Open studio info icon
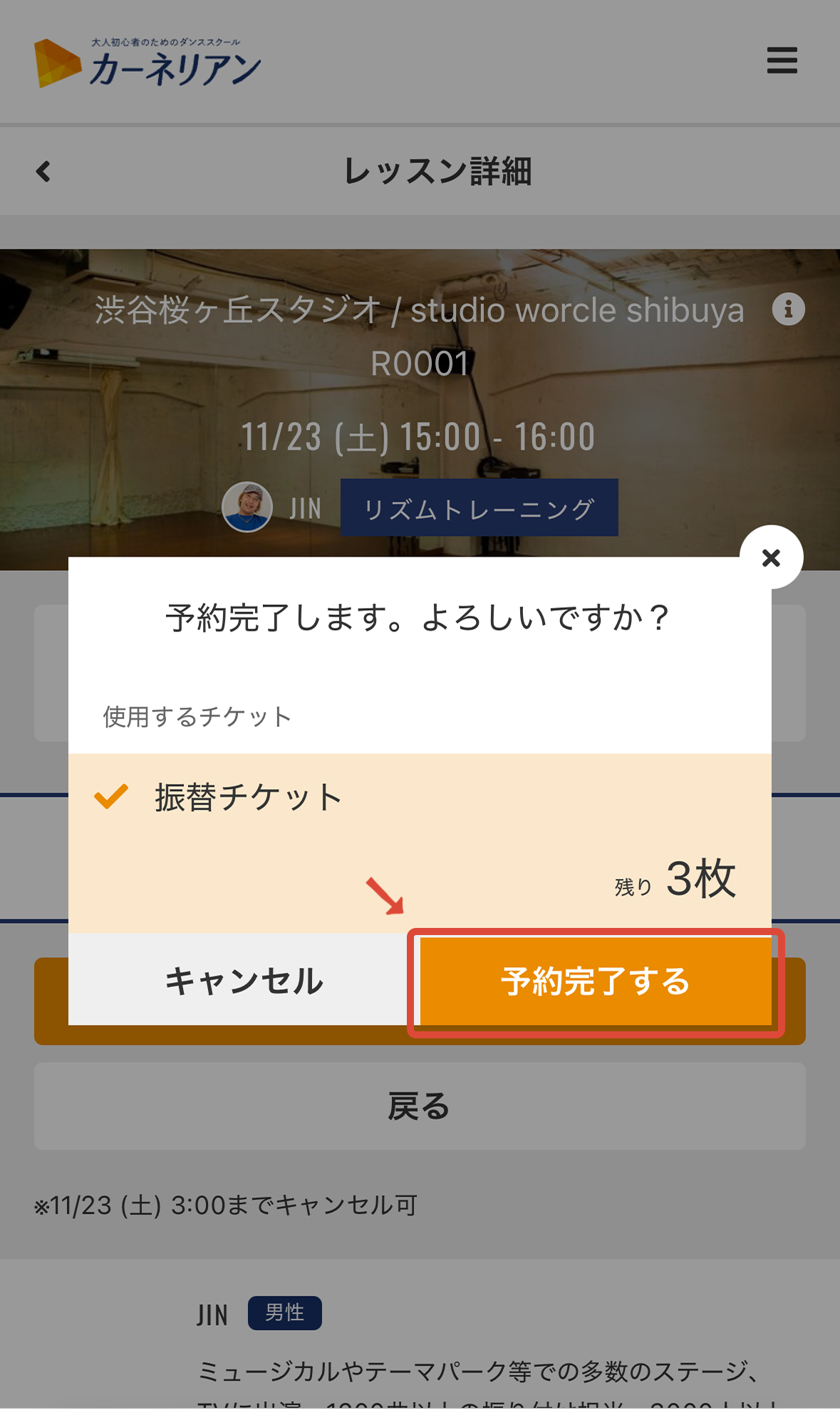The width and height of the screenshot is (840, 1409). [788, 309]
